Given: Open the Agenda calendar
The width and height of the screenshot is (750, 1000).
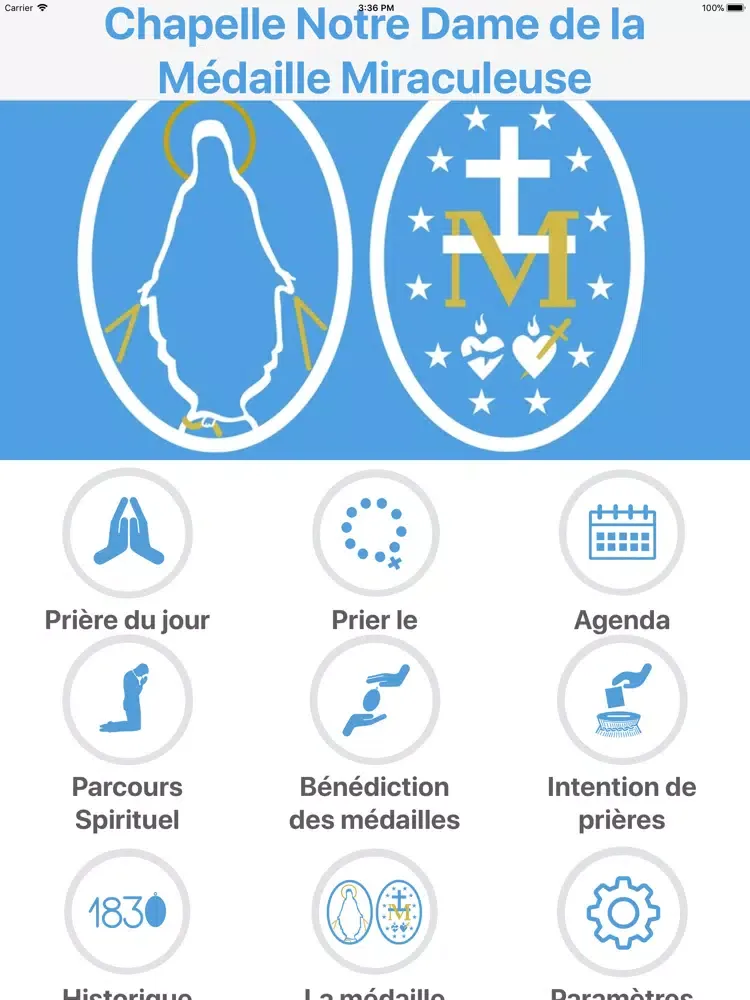Looking at the screenshot, I should (621, 532).
